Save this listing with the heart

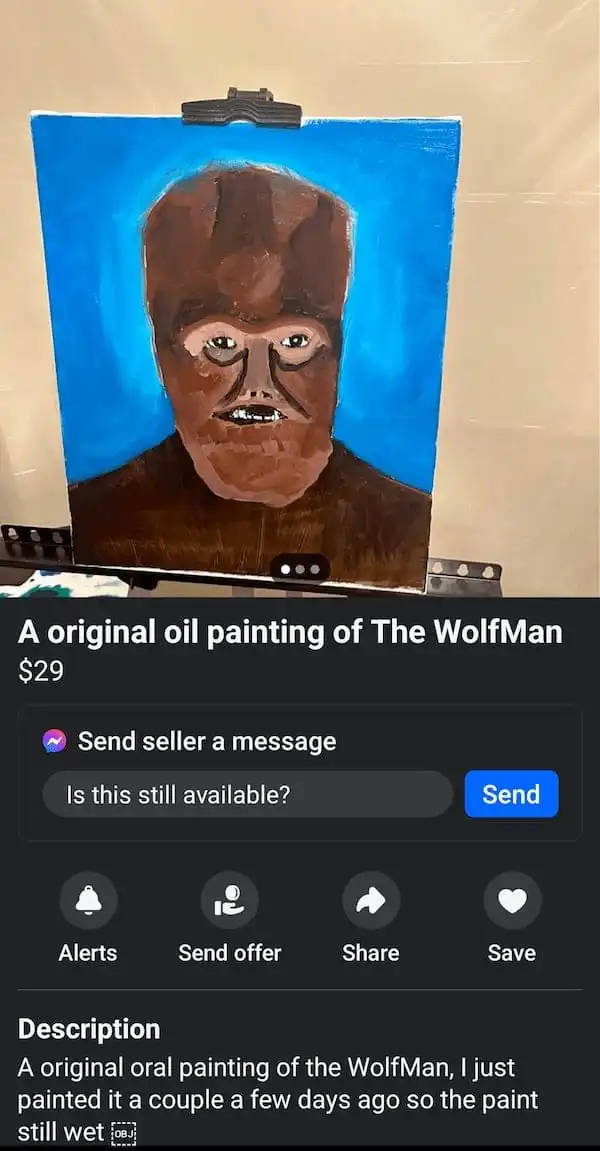512,900
